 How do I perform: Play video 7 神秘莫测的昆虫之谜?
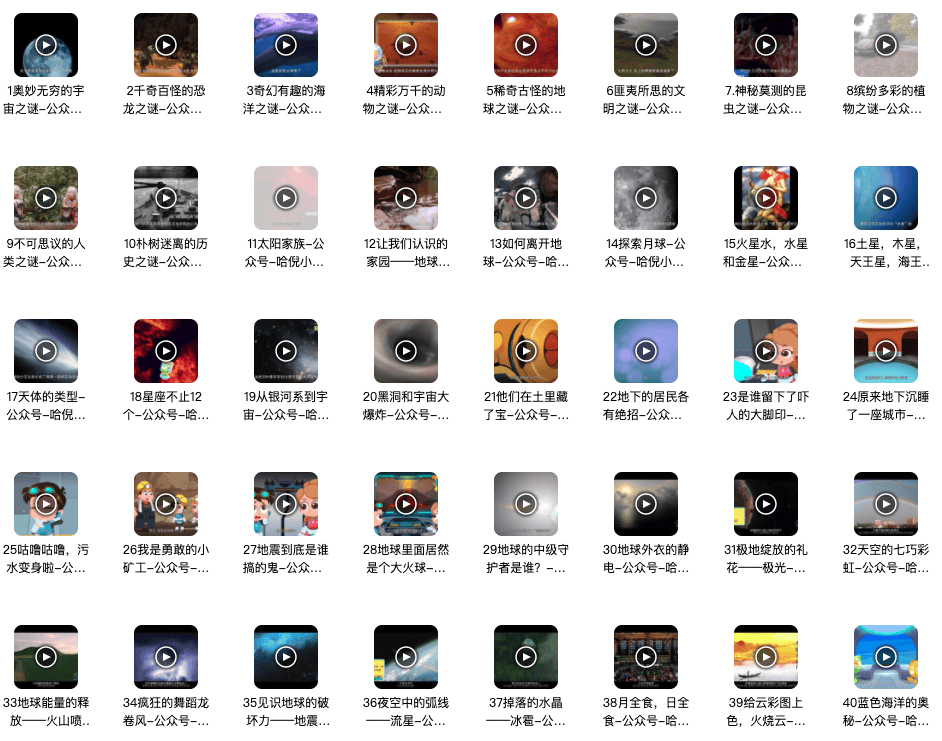(x=766, y=45)
